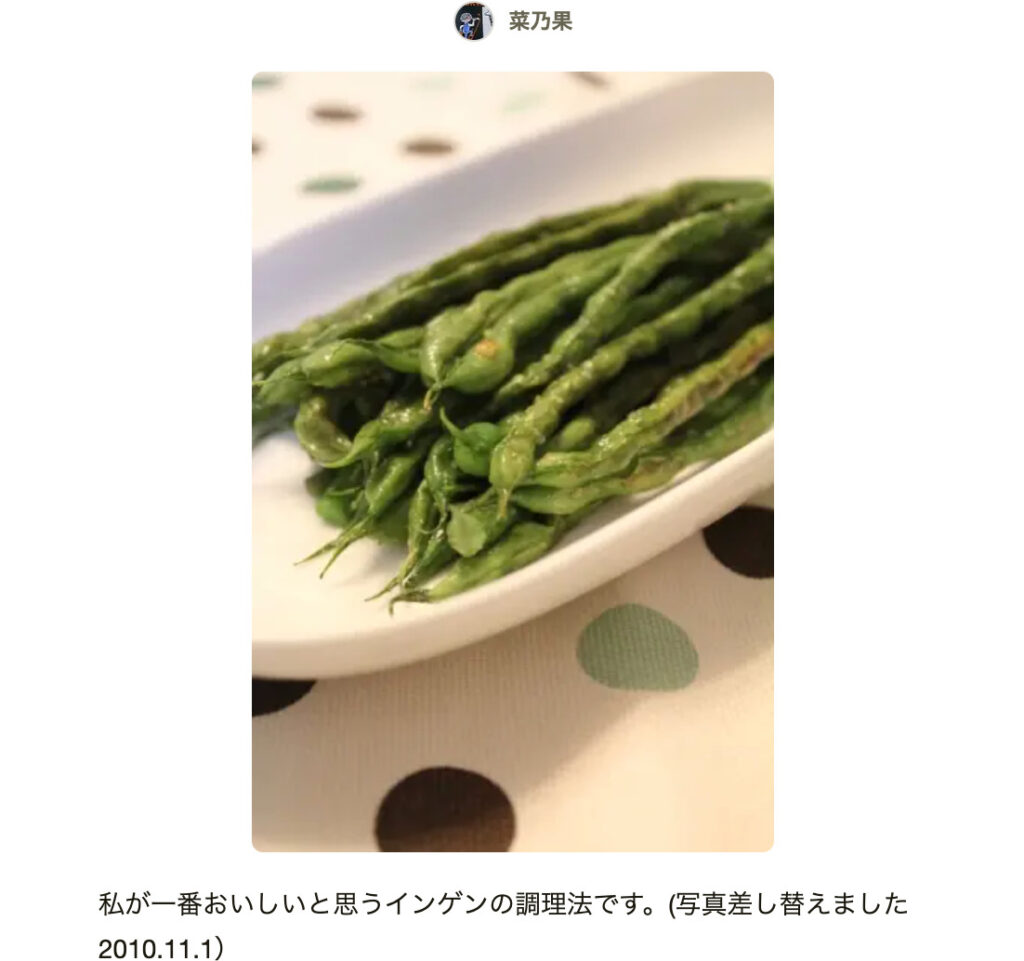This screenshot has height=961, width=1024.
Task: Open the green beans recipe photo
Action: tap(512, 461)
